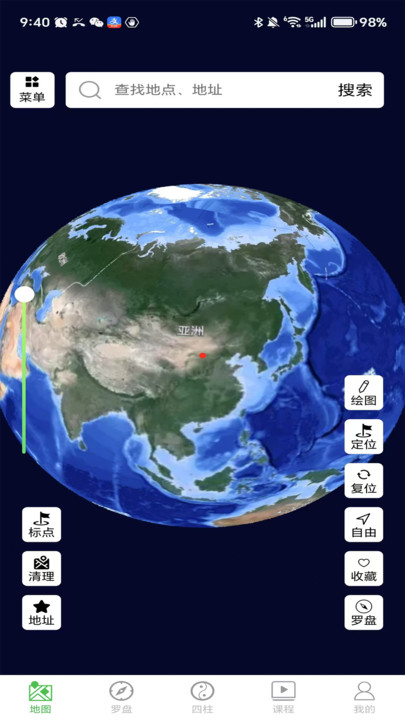Switch to the 罗盘 bottom tab
This screenshot has width=405, height=720.
(121, 697)
